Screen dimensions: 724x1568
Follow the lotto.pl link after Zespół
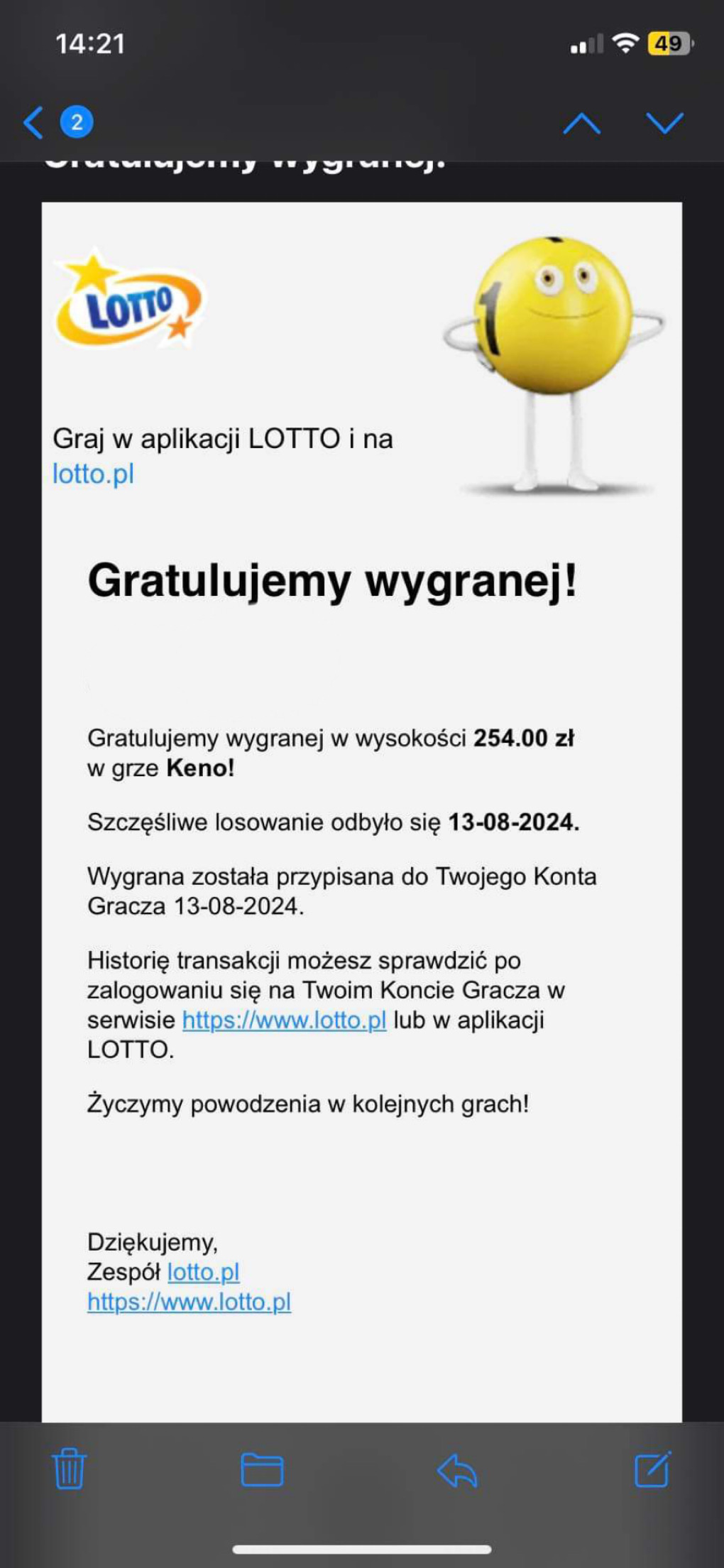(x=203, y=1272)
